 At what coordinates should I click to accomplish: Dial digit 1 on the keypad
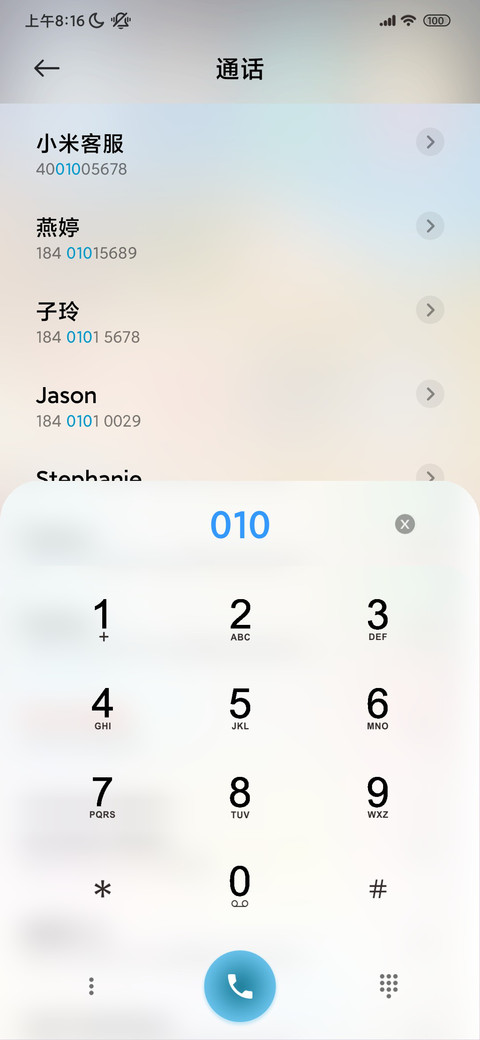point(102,620)
